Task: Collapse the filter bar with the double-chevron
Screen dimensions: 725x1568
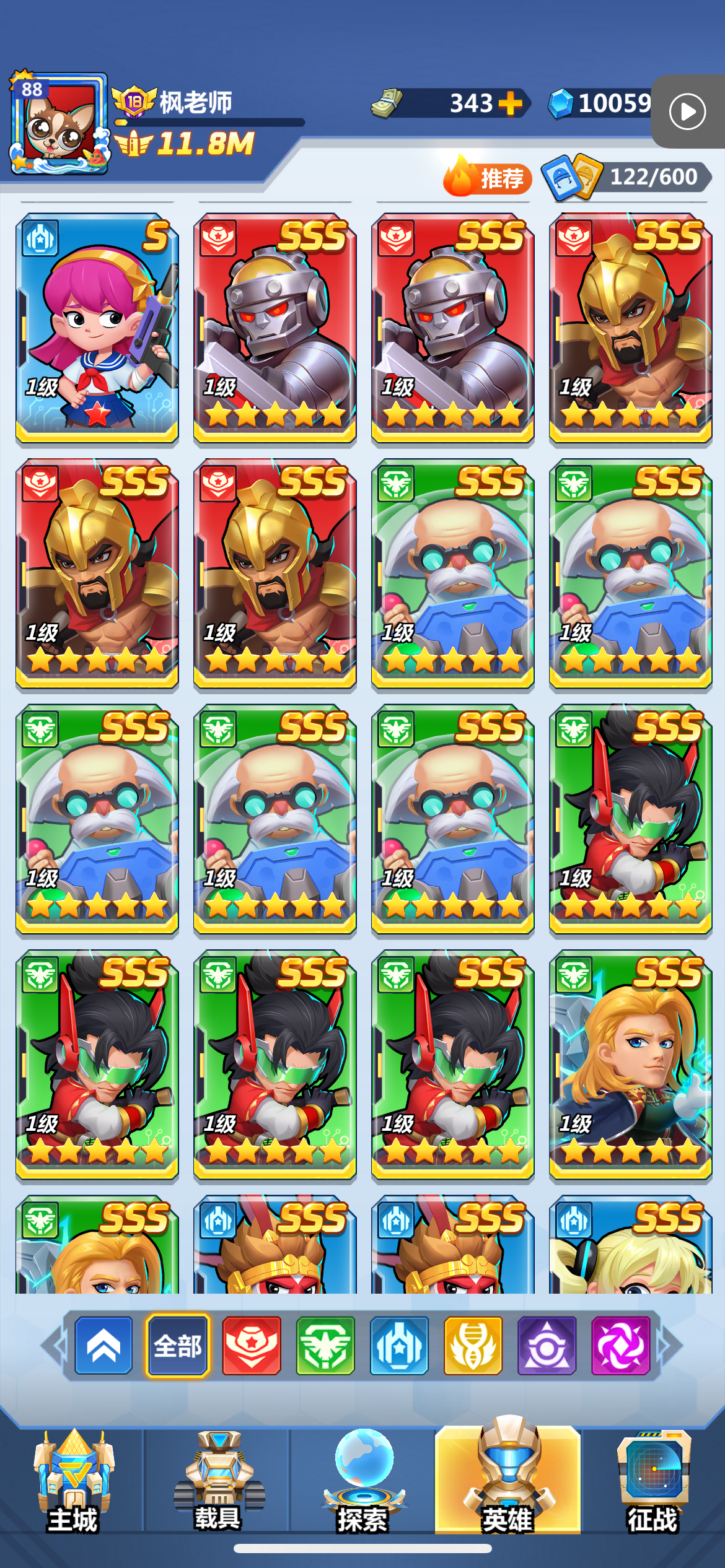Action: [103, 1345]
